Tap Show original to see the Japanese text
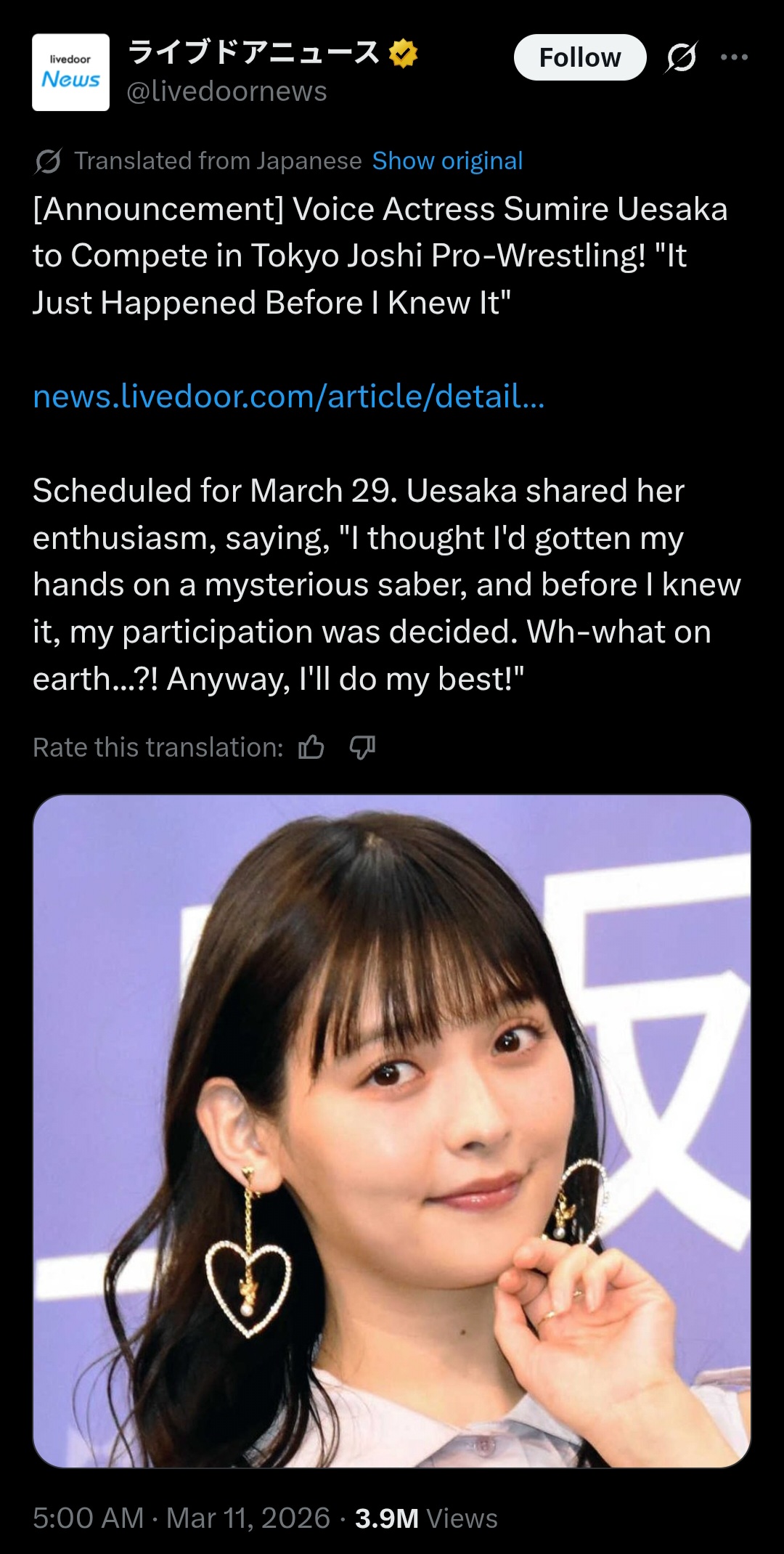 (447, 160)
